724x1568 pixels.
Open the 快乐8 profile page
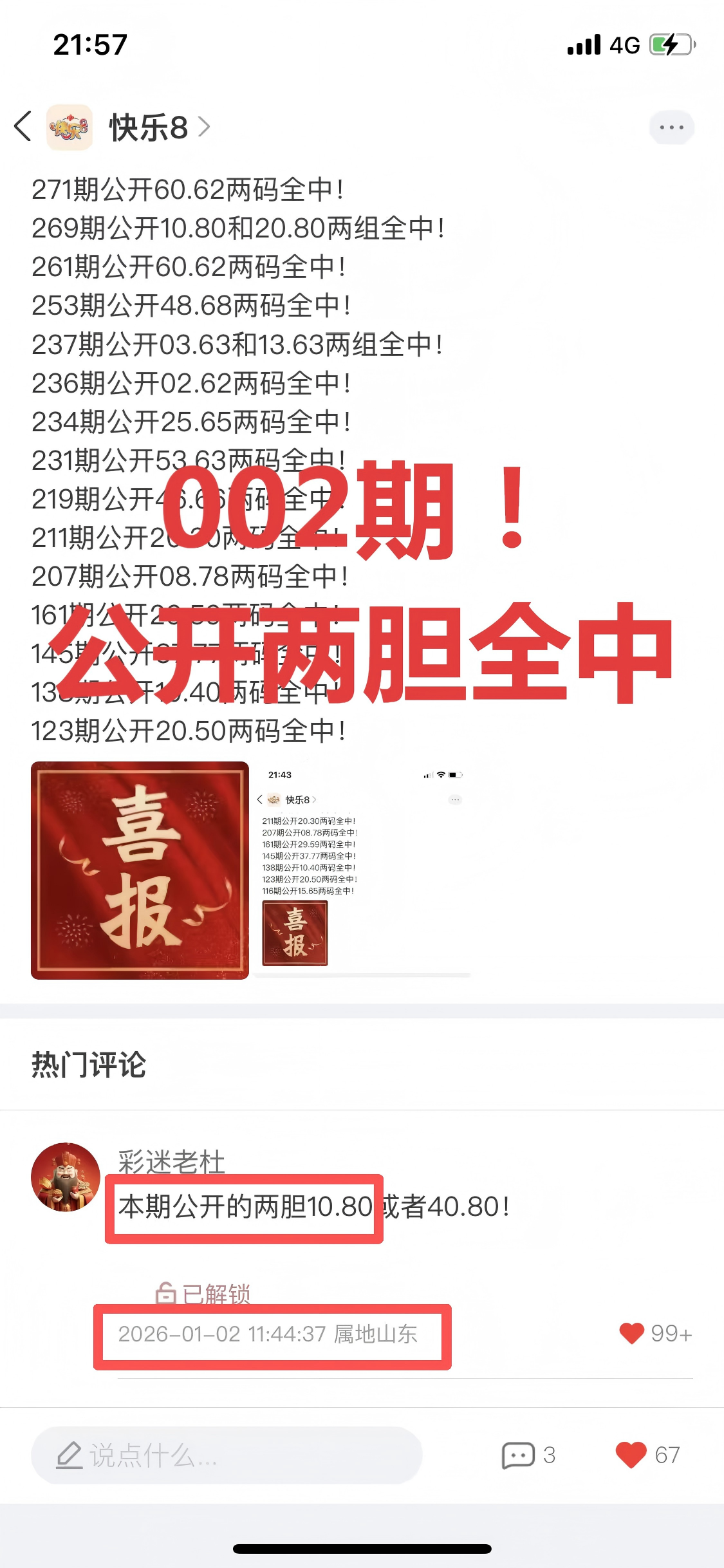[149, 127]
